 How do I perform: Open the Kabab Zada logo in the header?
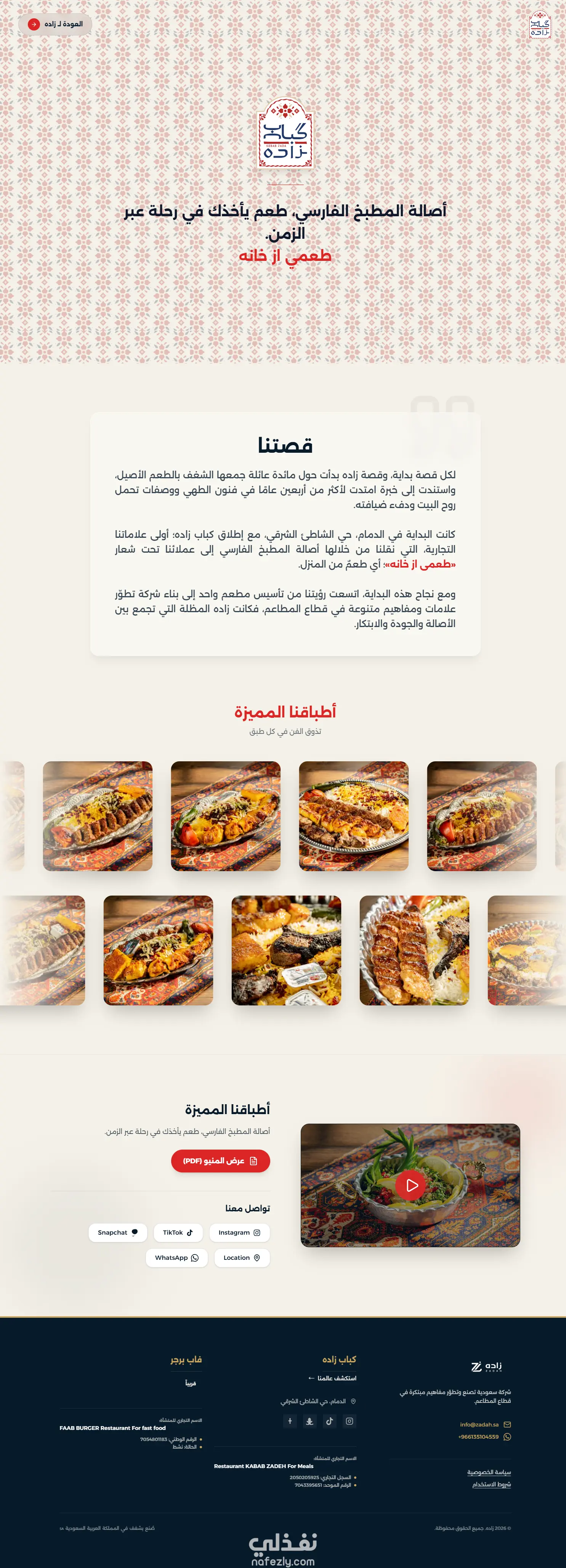tap(540, 25)
